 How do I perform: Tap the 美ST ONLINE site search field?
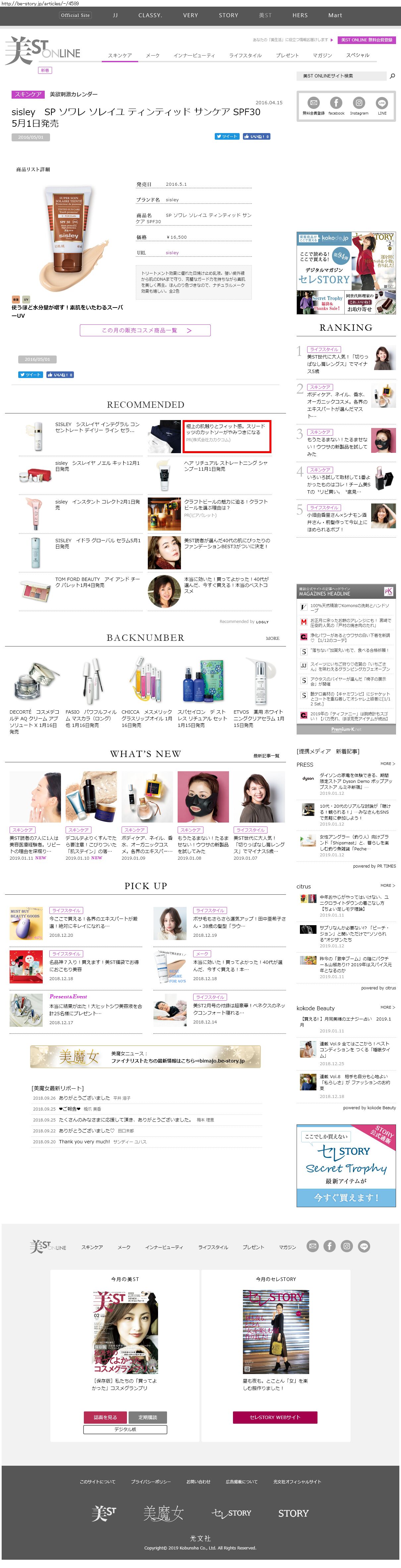tap(341, 76)
